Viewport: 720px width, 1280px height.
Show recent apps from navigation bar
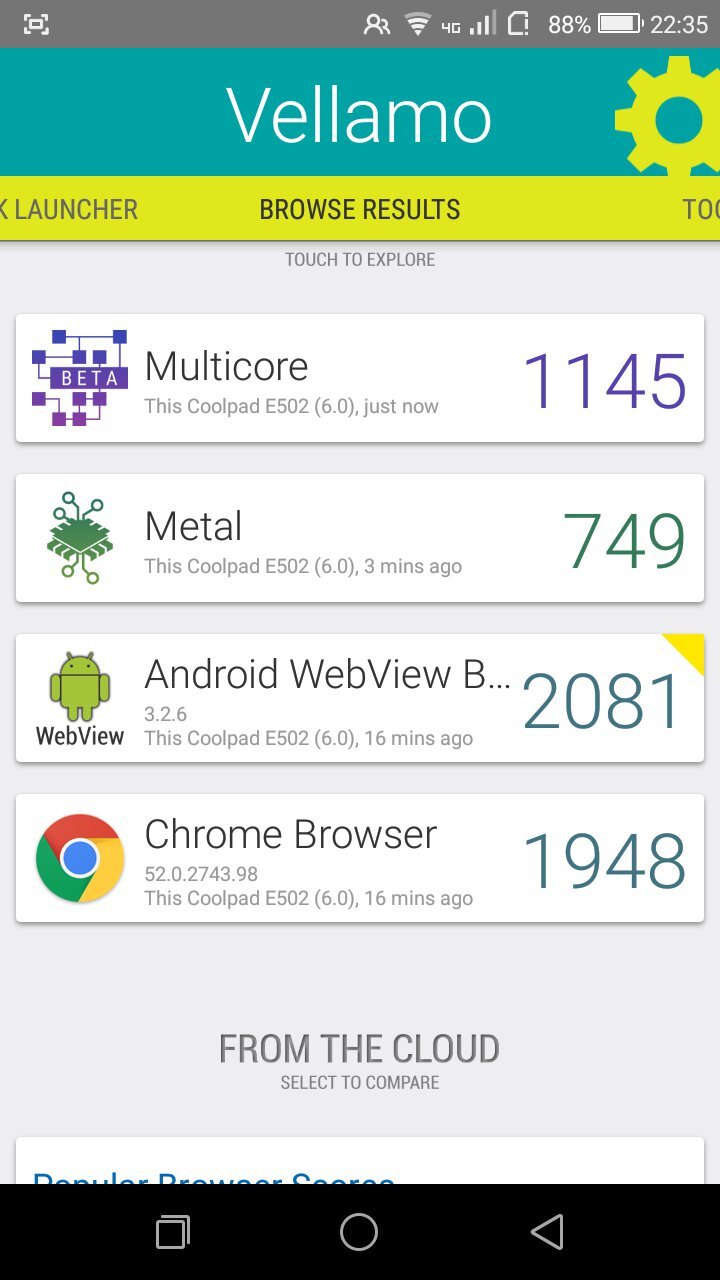(173, 1232)
